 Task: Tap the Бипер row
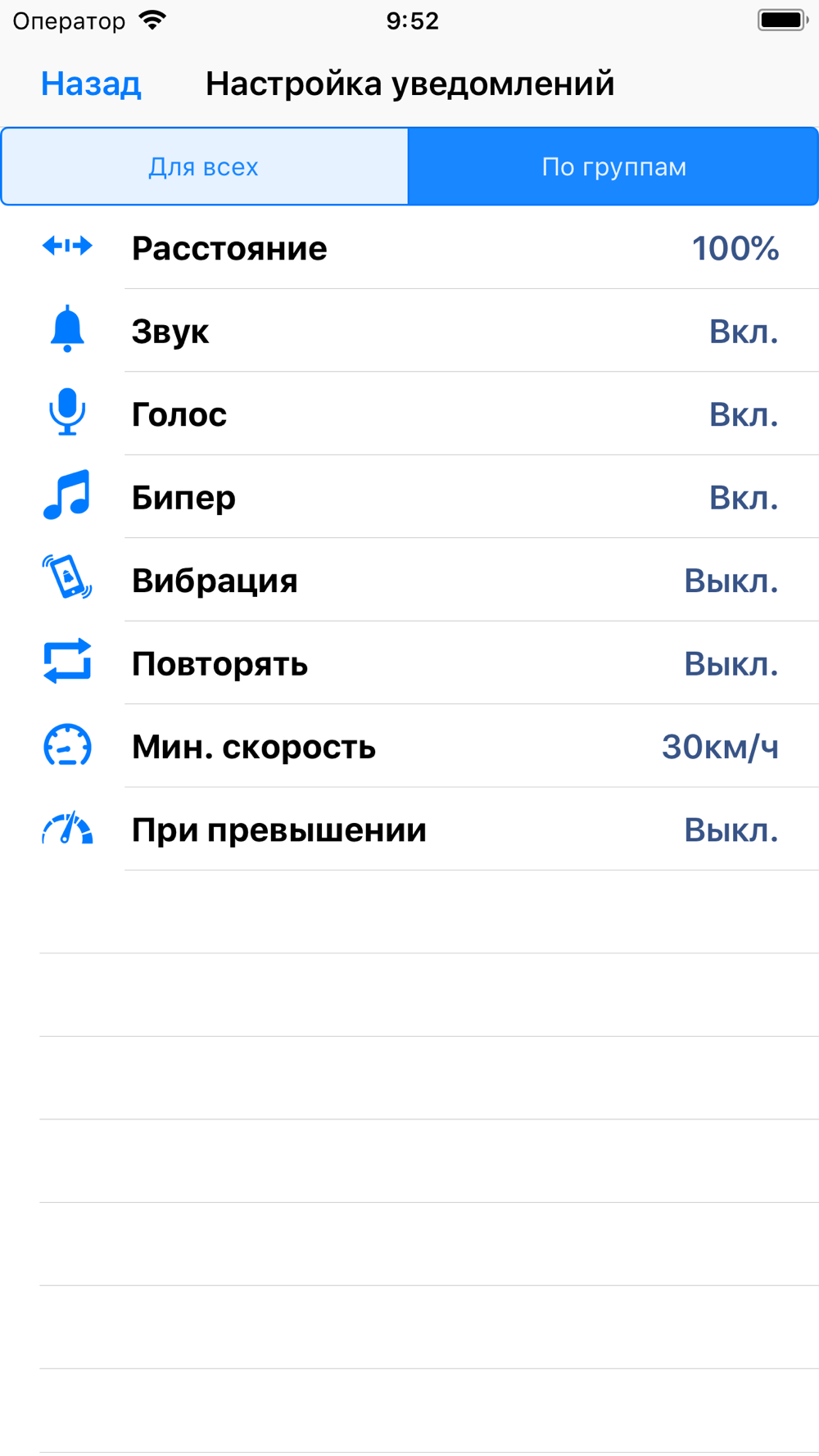click(x=409, y=497)
